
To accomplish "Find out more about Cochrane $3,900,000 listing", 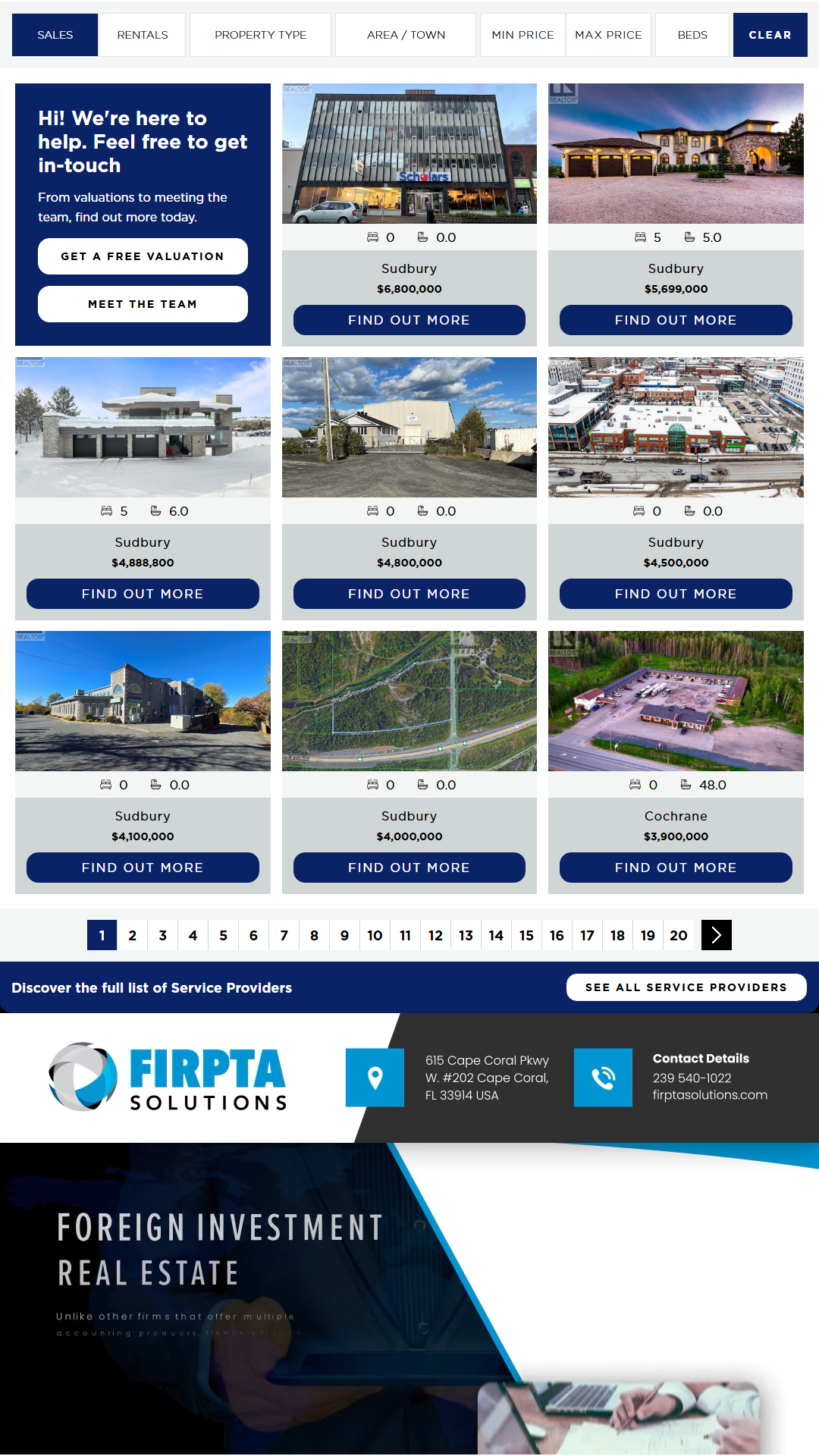I will (x=676, y=868).
